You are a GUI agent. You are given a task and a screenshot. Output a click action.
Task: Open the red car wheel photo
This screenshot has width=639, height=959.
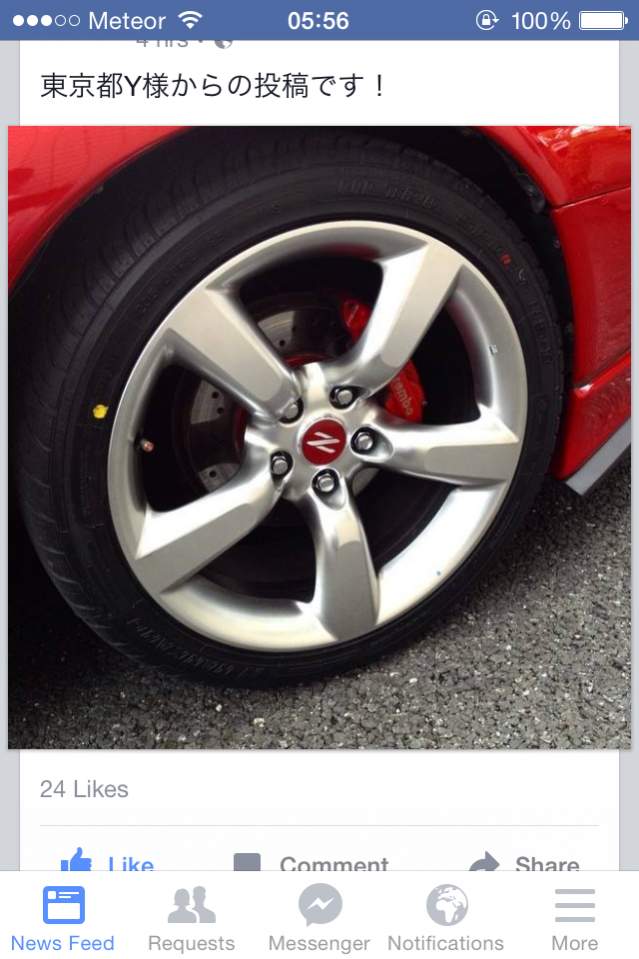[319, 437]
